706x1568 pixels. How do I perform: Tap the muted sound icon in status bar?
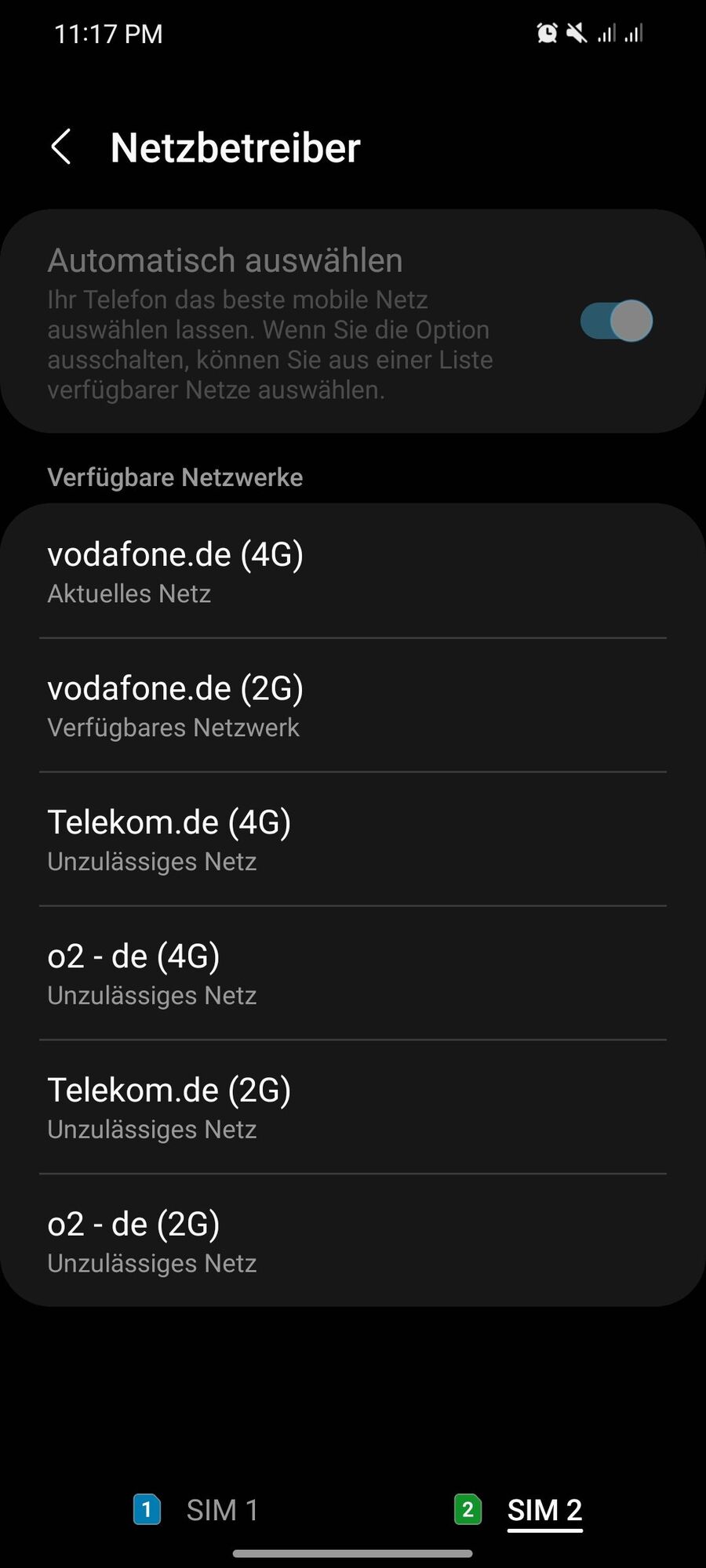point(576,33)
